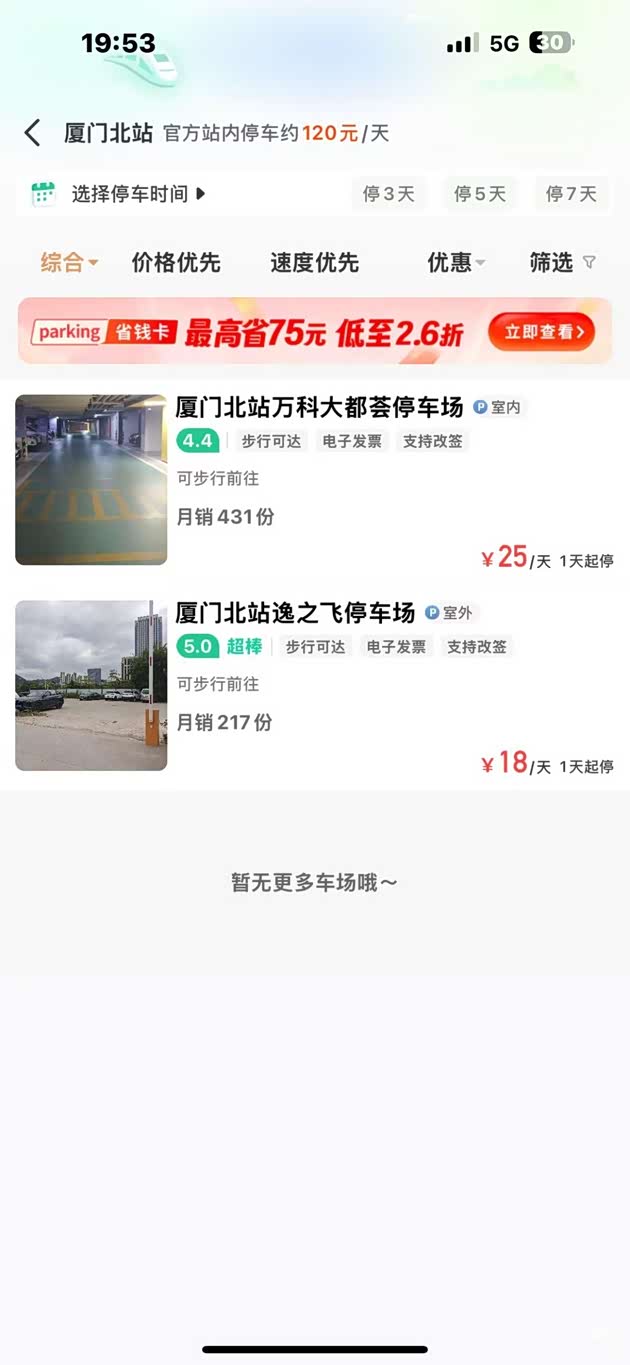Switch to 速度优先 sorting
This screenshot has height=1365, width=630.
(314, 263)
